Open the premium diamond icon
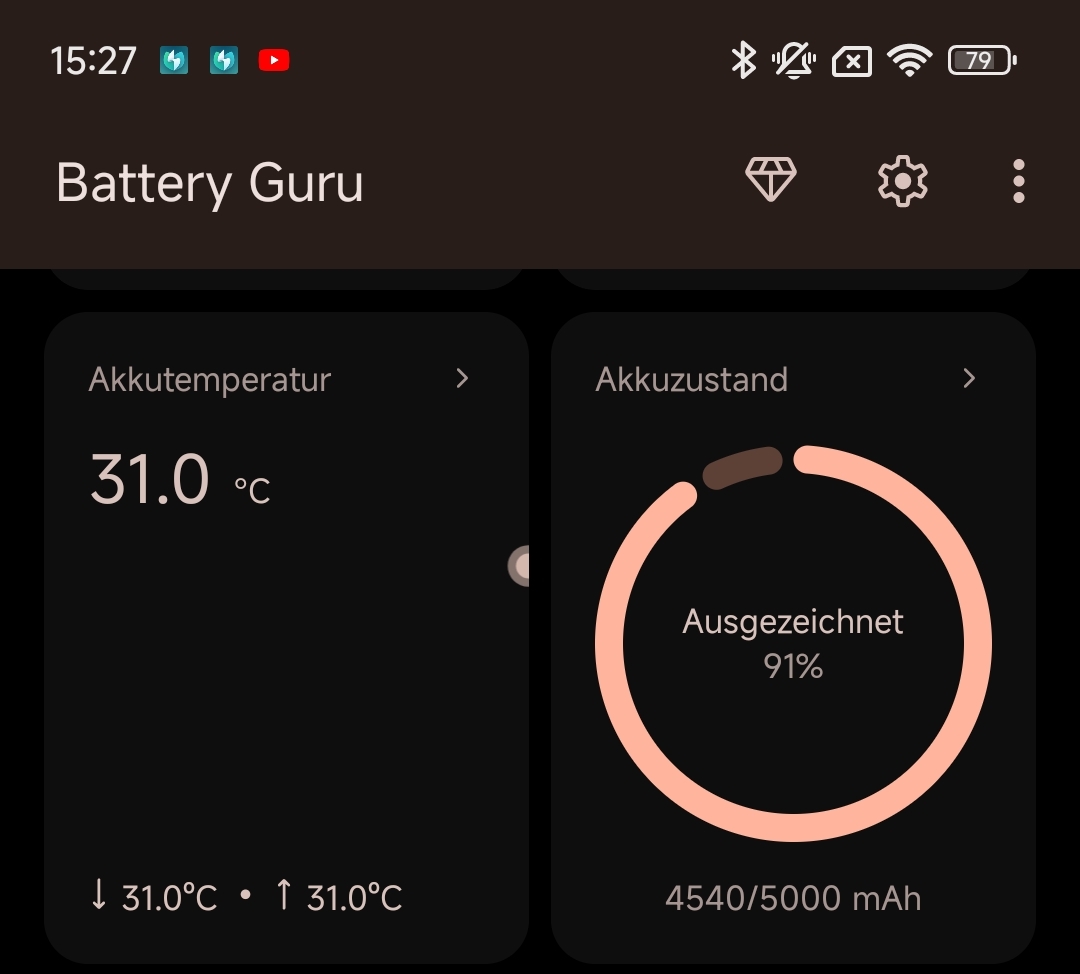1080x974 pixels. 770,181
